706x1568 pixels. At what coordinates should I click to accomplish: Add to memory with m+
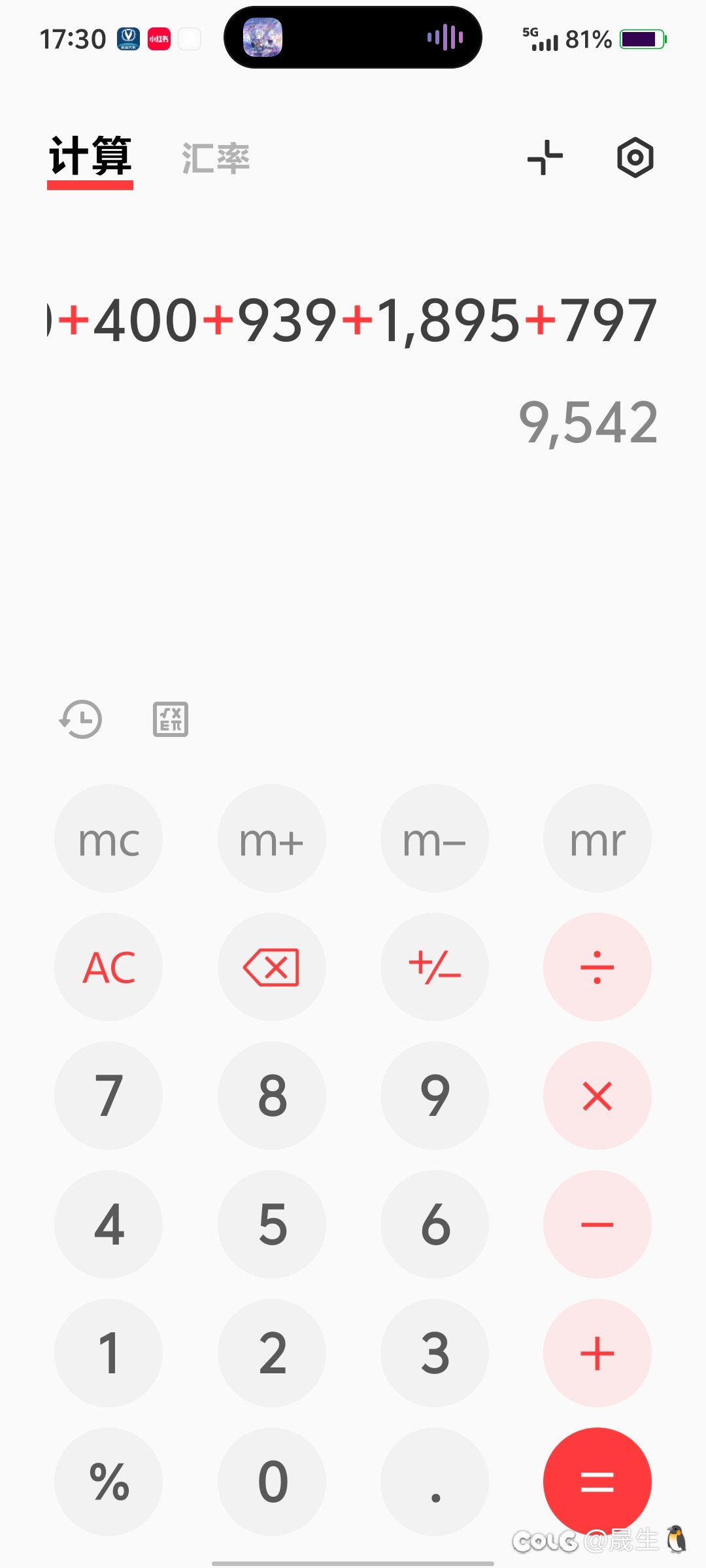coord(271,838)
